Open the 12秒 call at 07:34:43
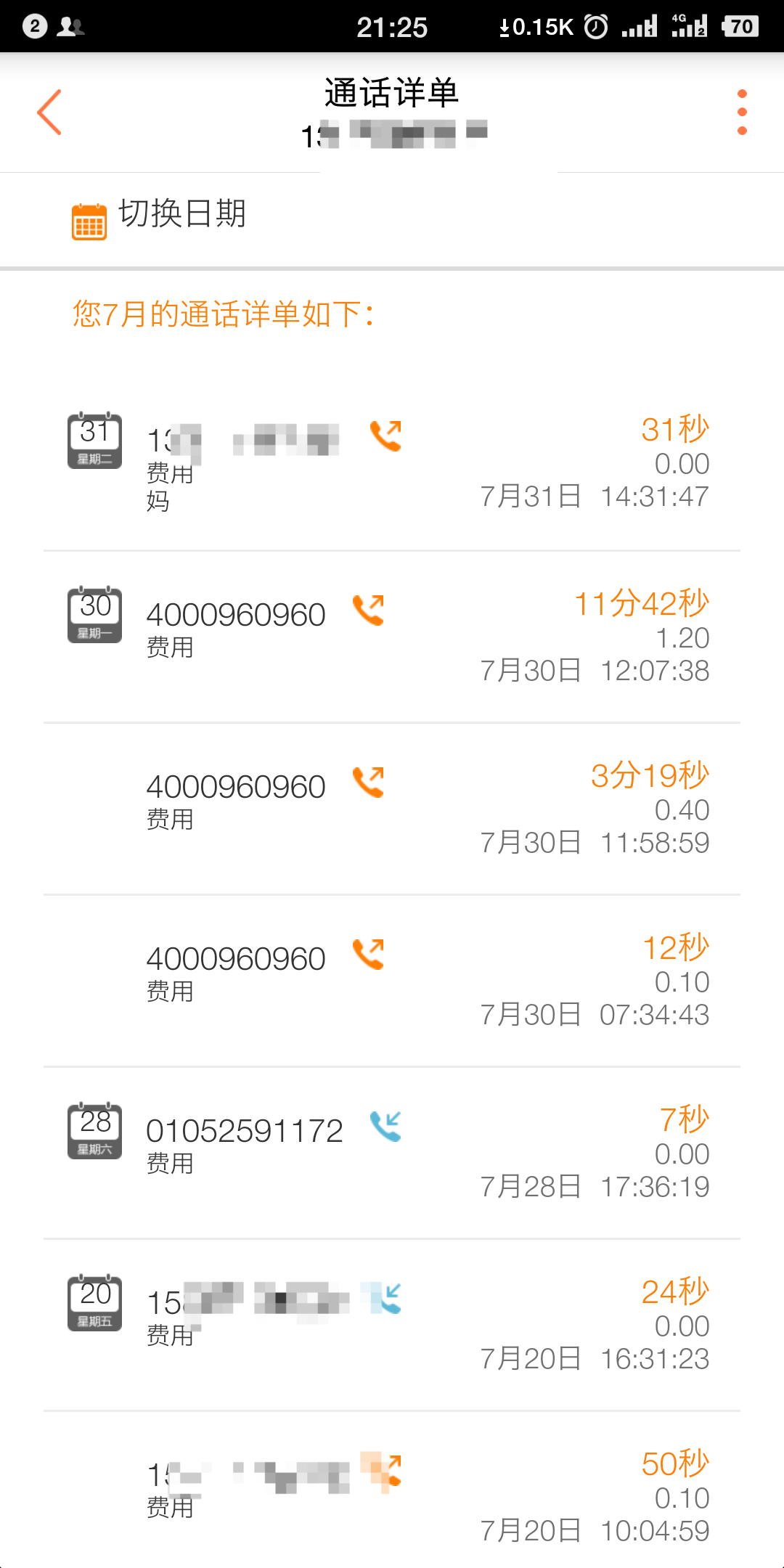The width and height of the screenshot is (784, 1568). tap(392, 981)
